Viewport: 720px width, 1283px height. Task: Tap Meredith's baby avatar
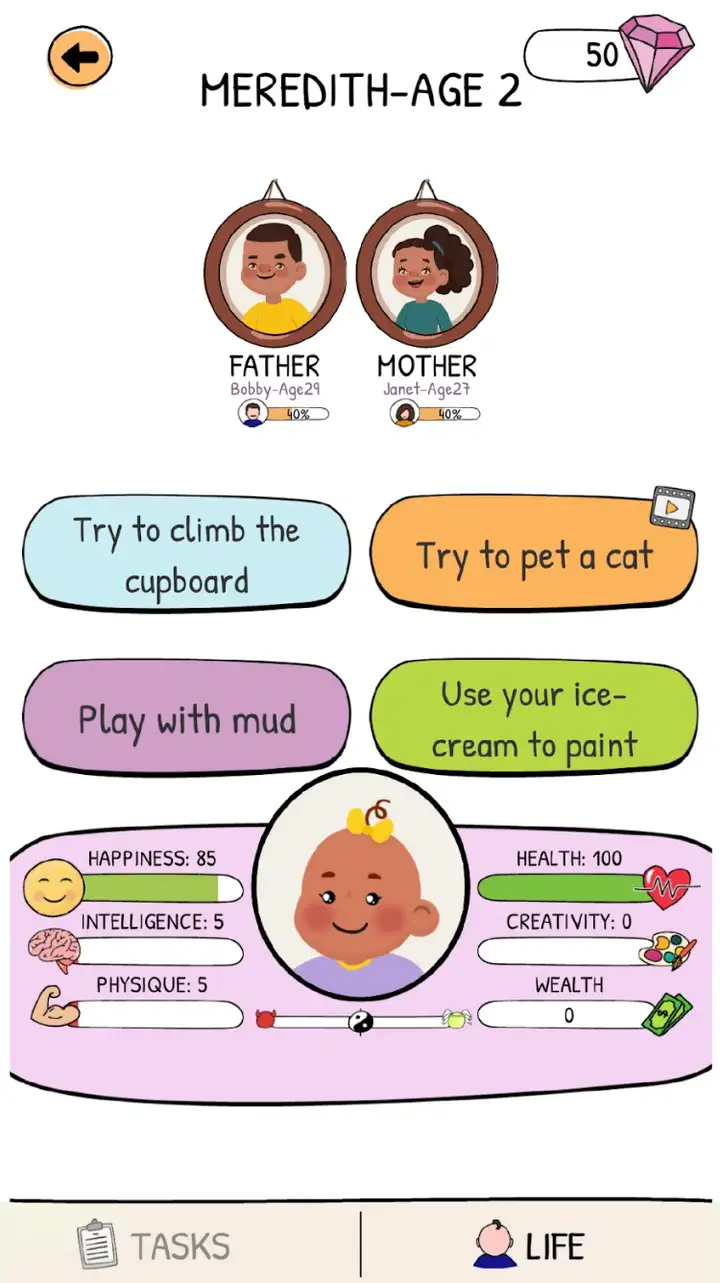coord(361,879)
